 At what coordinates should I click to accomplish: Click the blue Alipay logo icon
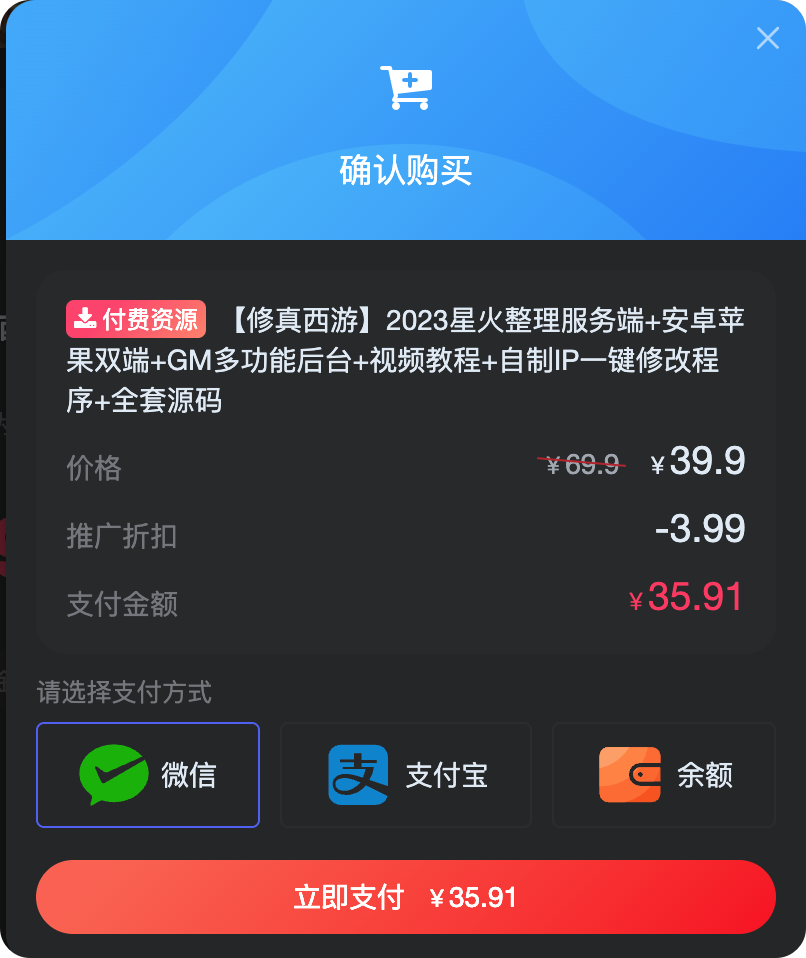pos(357,775)
